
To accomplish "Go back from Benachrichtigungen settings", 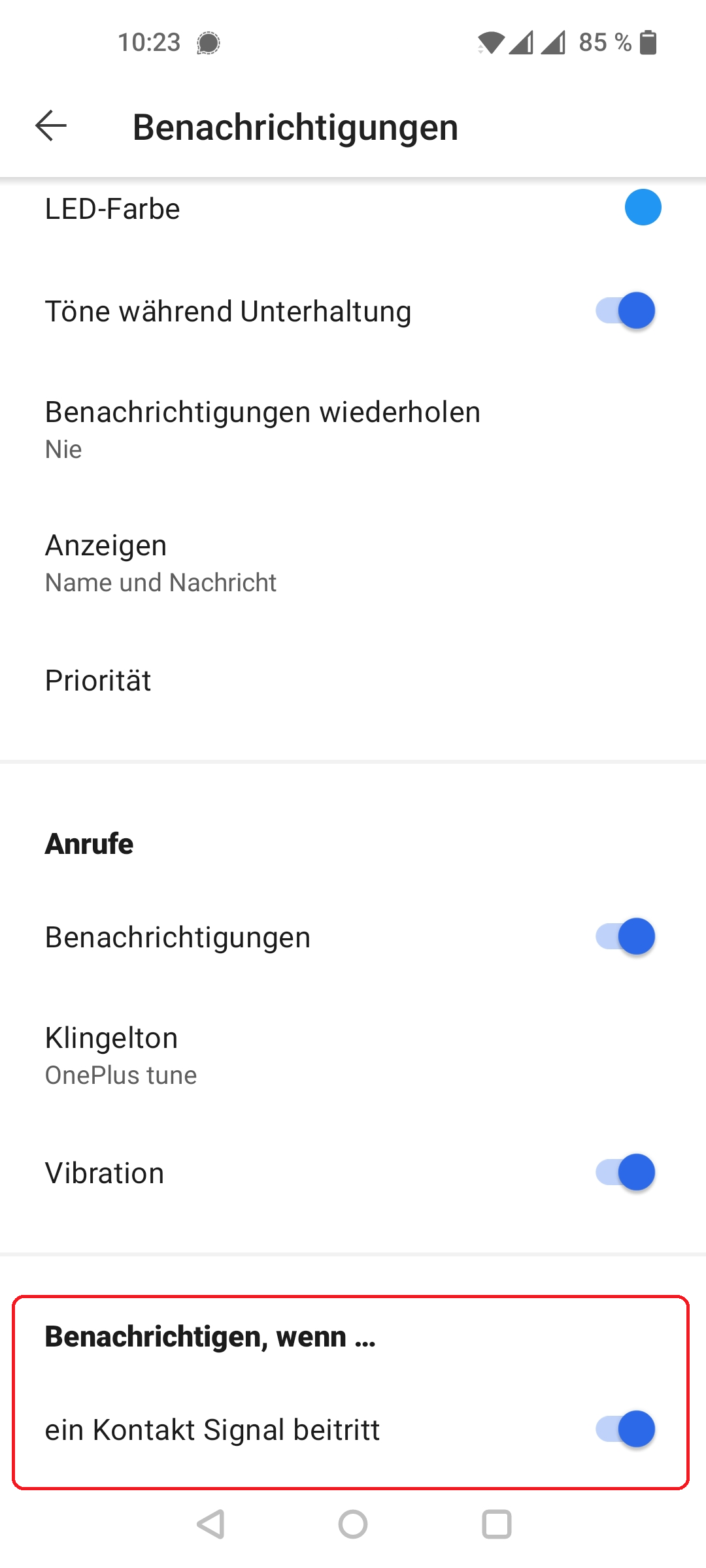I will click(x=51, y=125).
